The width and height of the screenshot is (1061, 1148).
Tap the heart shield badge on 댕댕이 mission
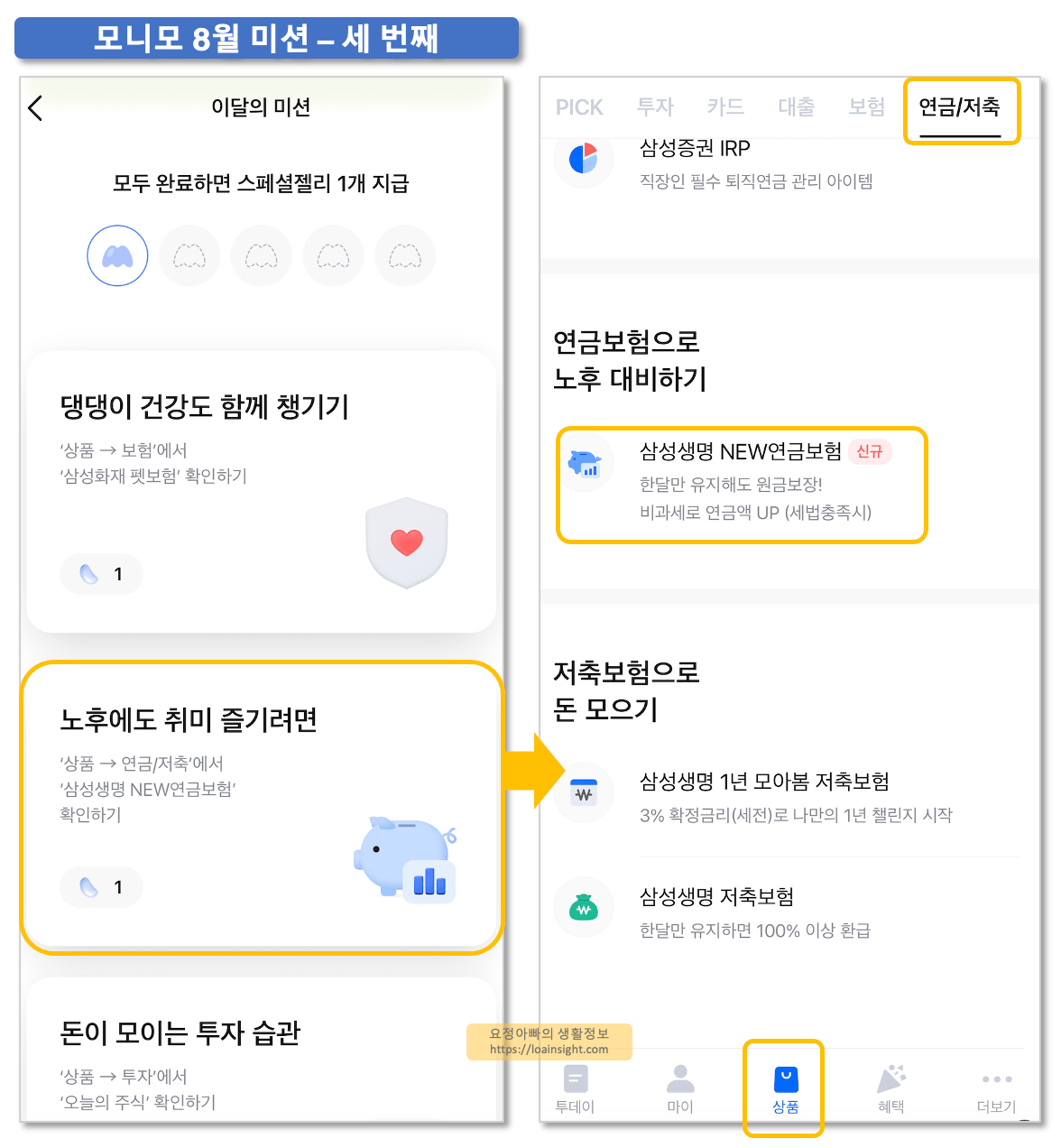pos(407,544)
